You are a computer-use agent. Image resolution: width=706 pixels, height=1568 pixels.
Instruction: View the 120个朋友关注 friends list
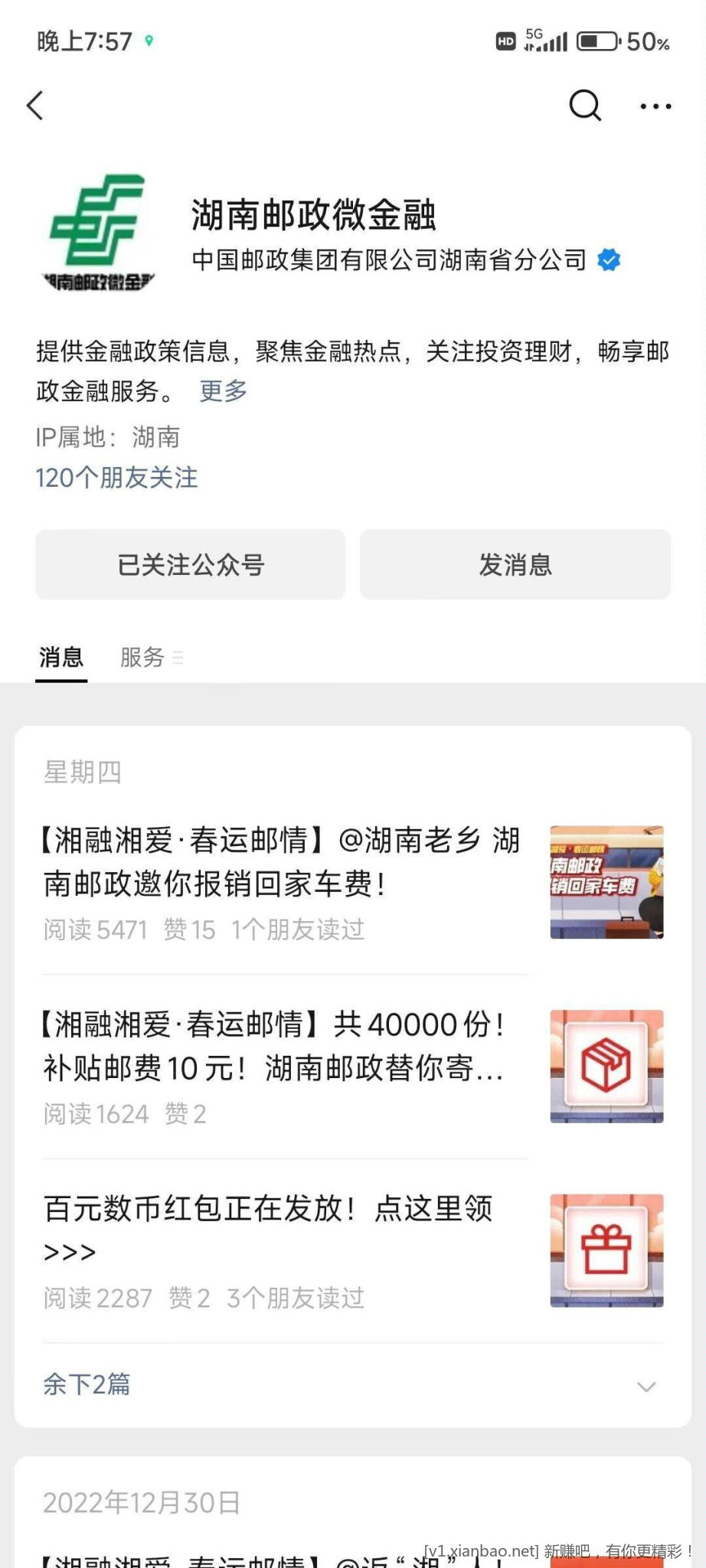click(x=116, y=478)
